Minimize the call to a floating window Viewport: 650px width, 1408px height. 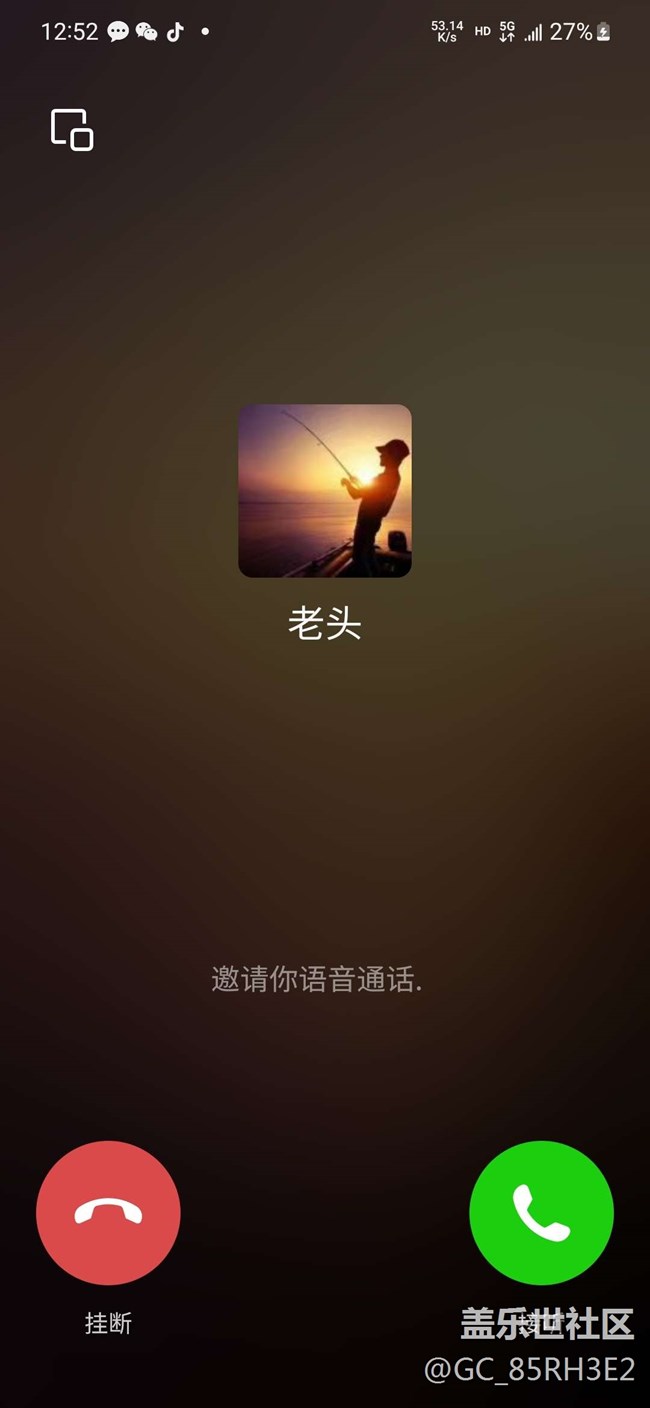coord(72,130)
